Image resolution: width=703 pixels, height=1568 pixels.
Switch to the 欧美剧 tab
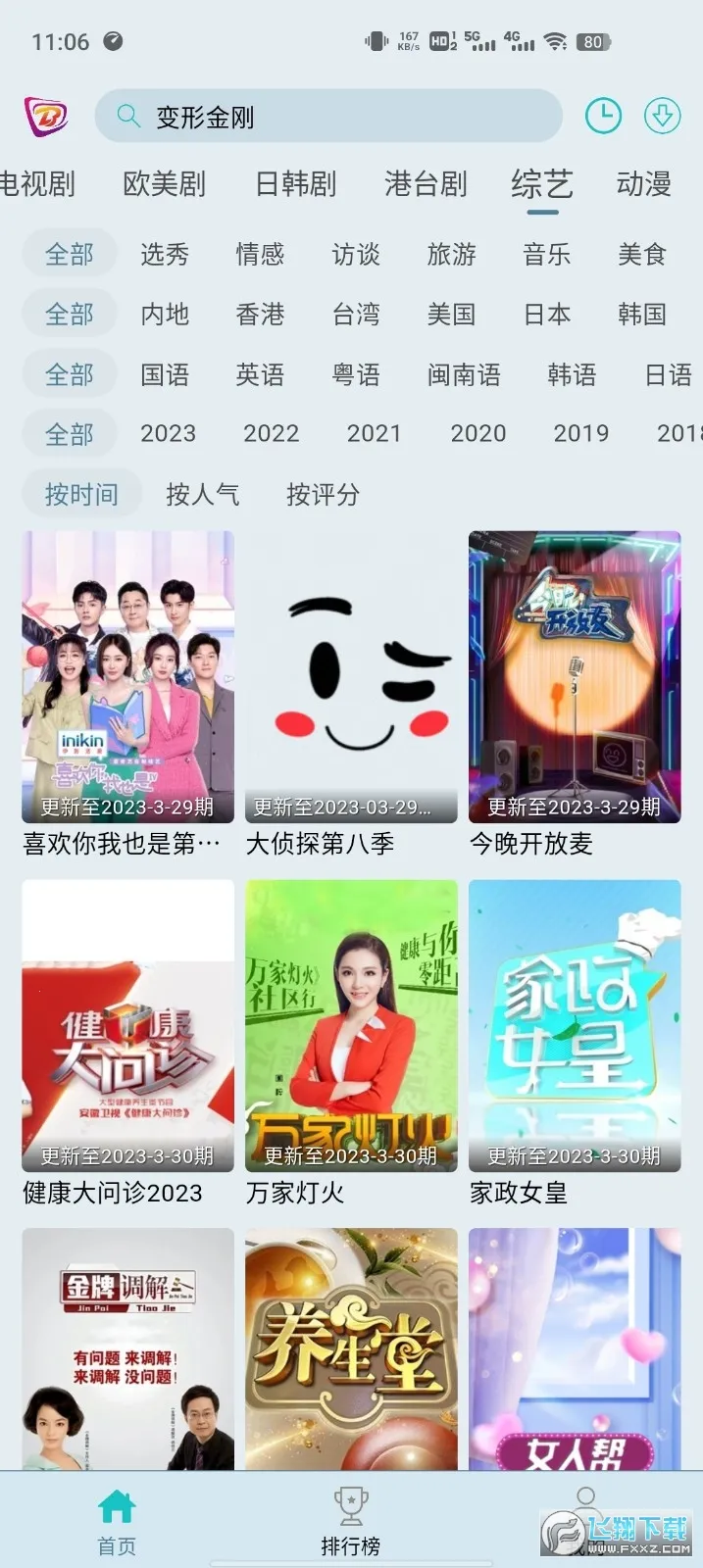point(165,184)
